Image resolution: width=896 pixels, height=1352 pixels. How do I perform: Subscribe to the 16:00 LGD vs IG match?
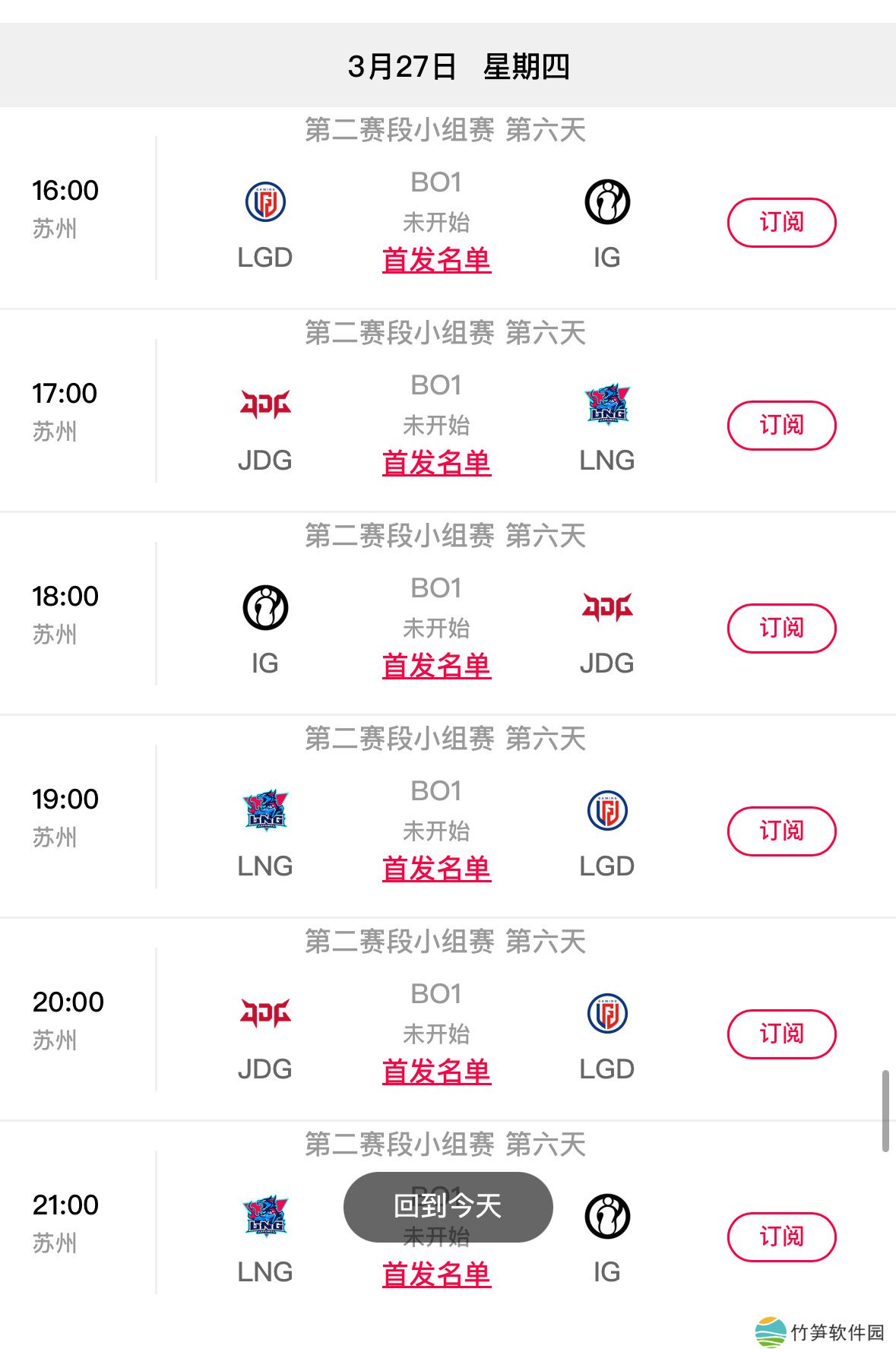pos(781,223)
